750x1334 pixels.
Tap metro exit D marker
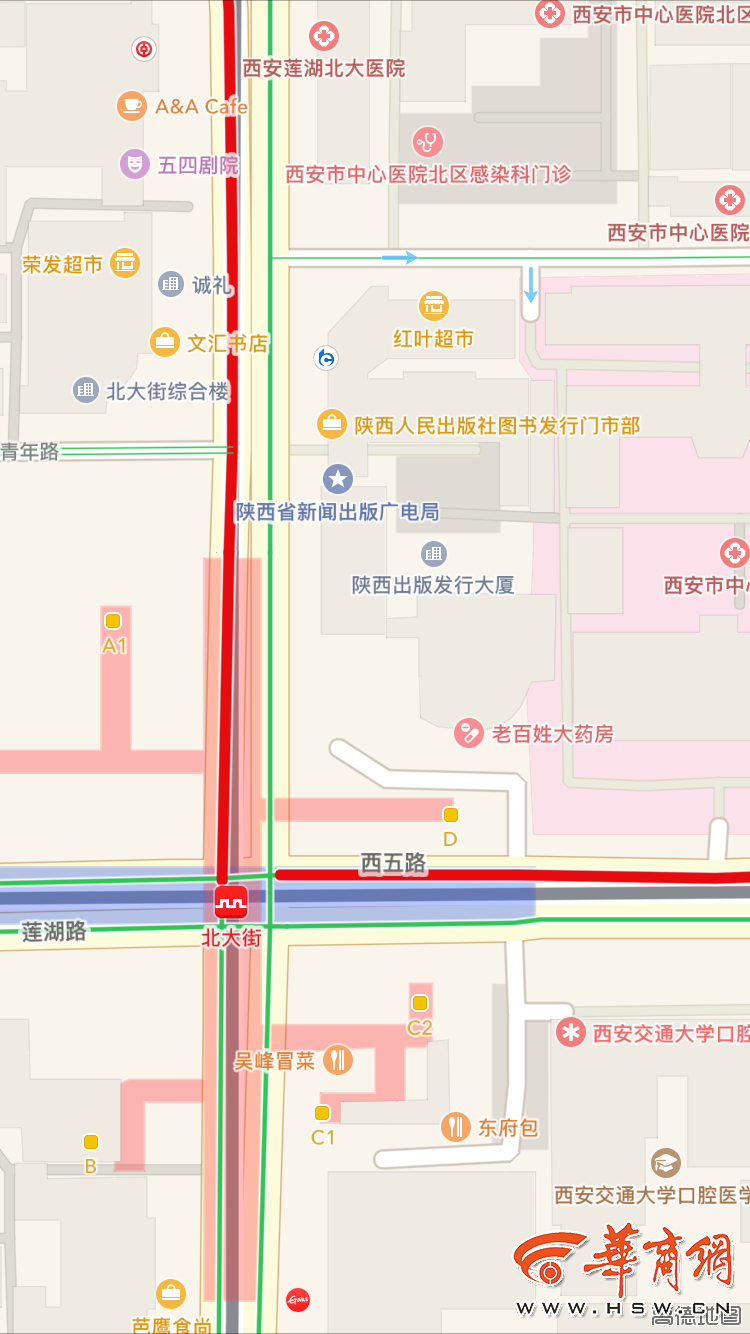coord(450,815)
